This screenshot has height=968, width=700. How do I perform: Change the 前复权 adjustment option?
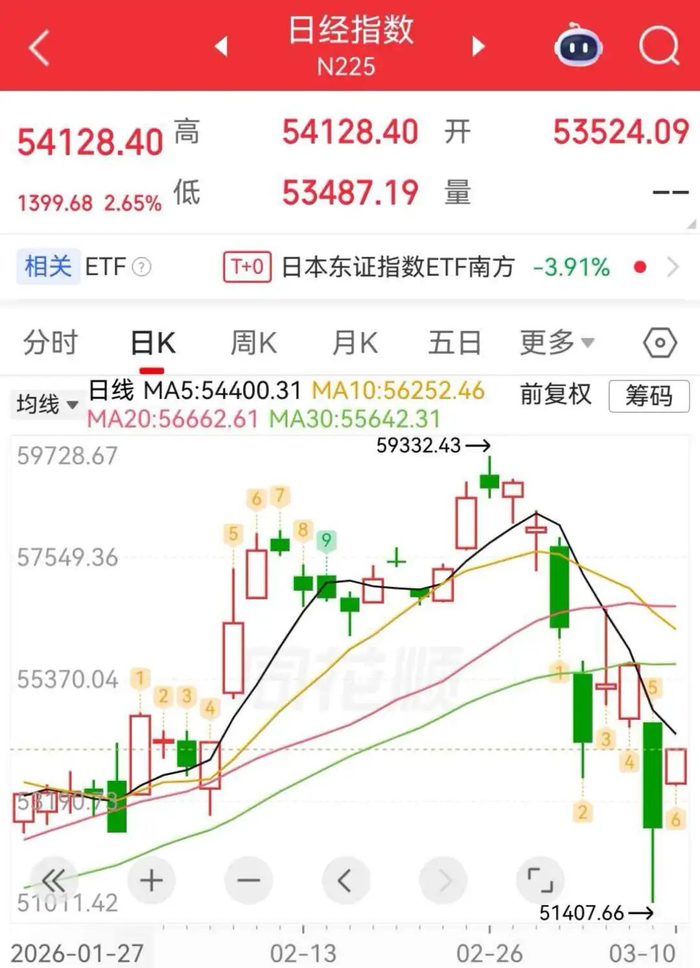pos(556,395)
